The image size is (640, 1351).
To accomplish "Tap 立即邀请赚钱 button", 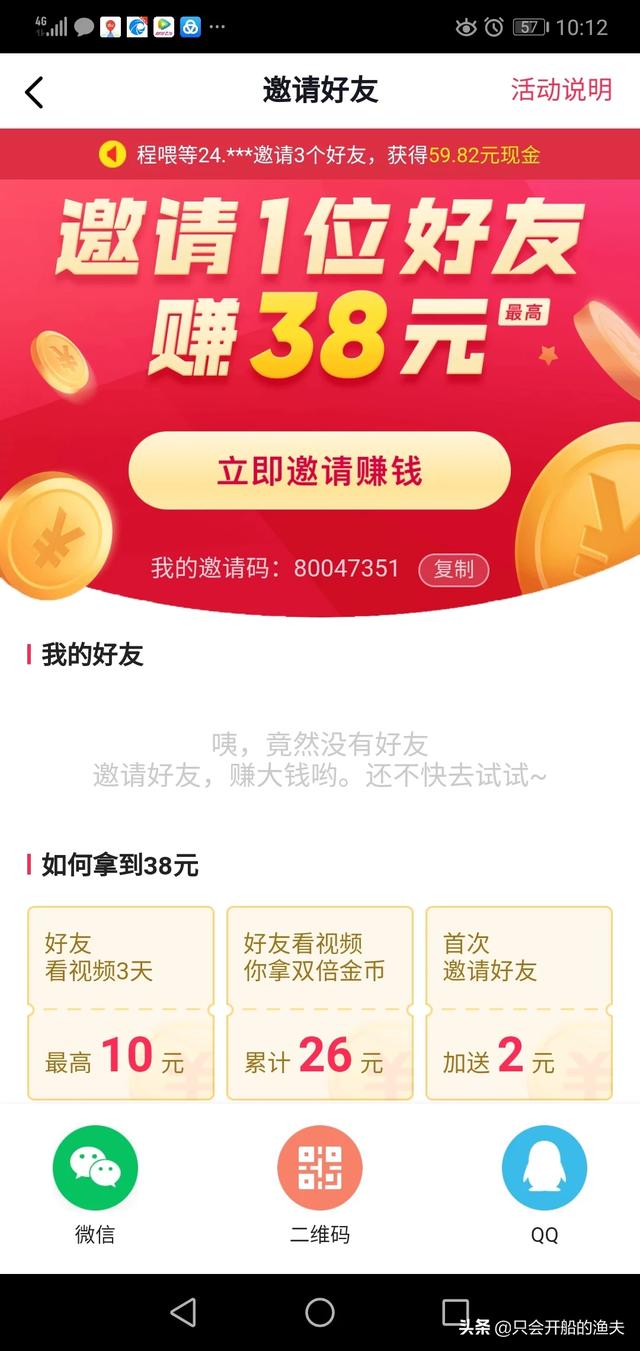I will click(319, 471).
